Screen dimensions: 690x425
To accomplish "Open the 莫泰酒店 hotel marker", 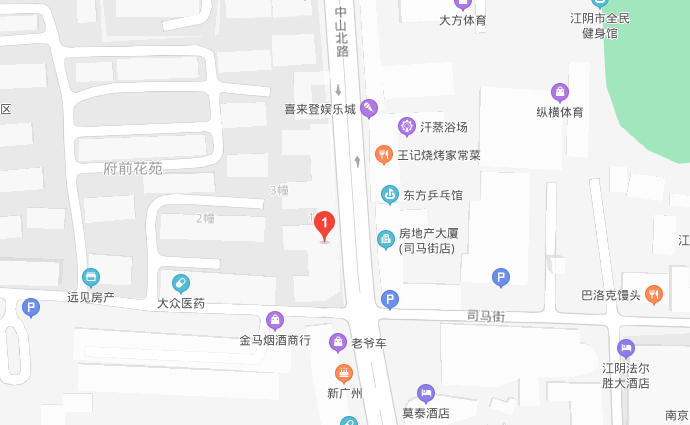I will [x=426, y=393].
